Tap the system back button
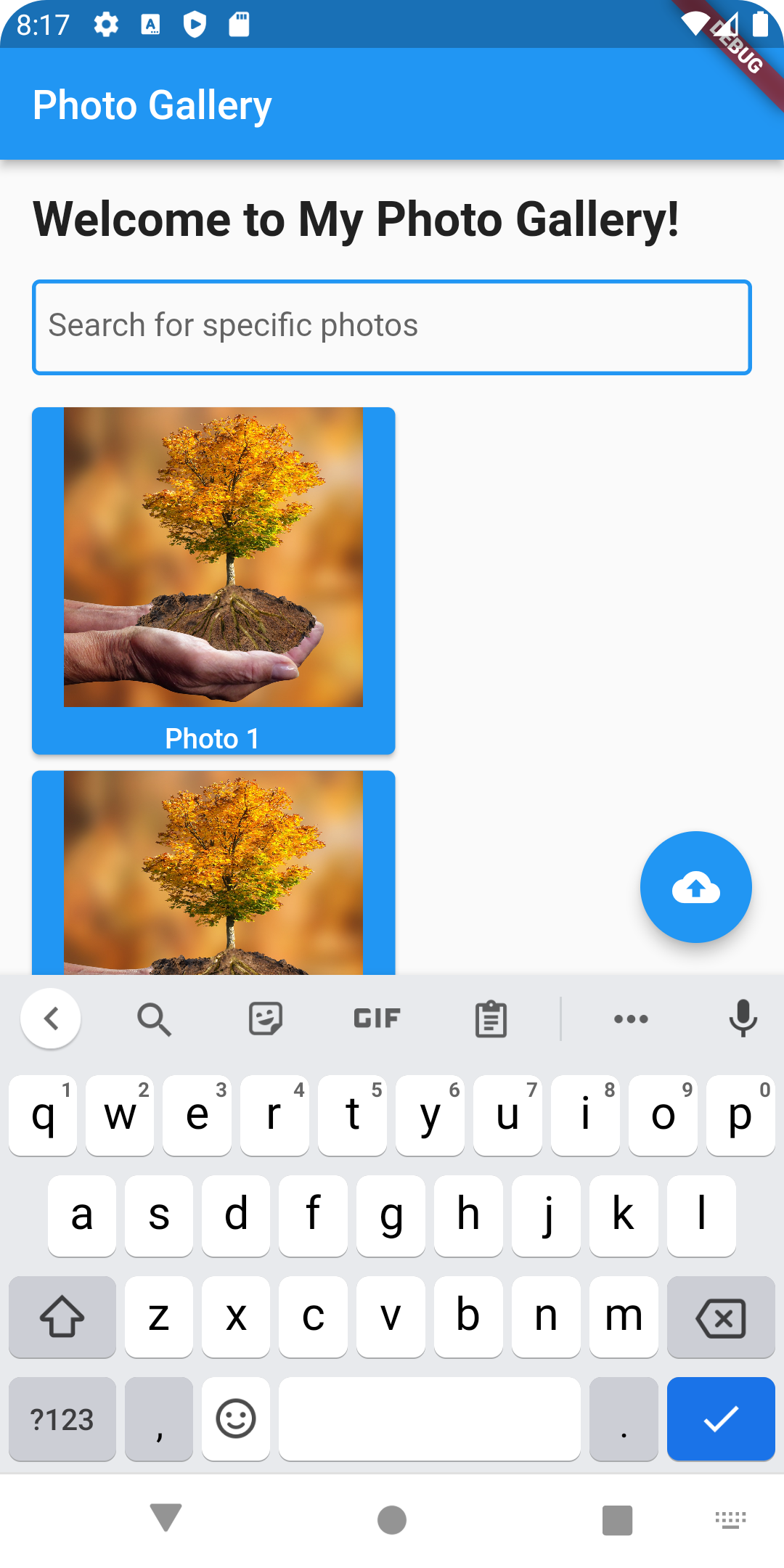This screenshot has height=1568, width=784. coord(166,1519)
